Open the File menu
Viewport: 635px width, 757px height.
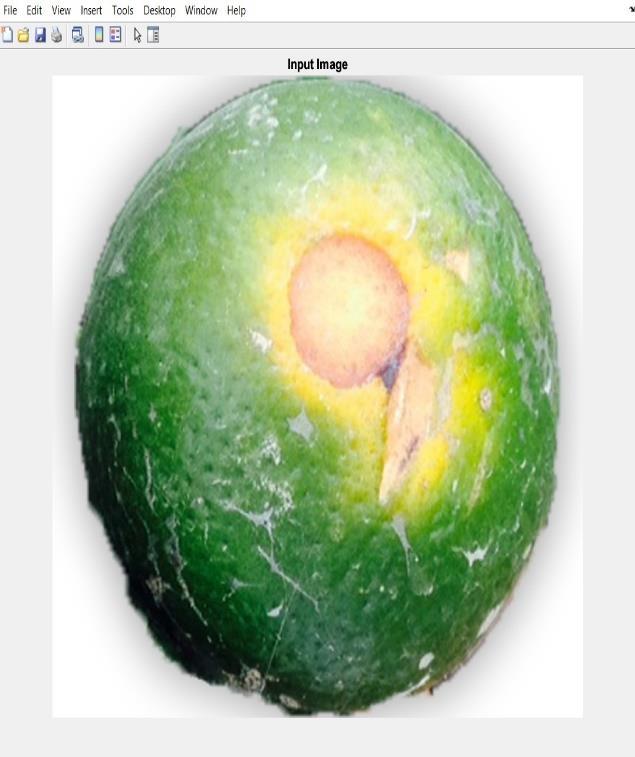point(10,10)
